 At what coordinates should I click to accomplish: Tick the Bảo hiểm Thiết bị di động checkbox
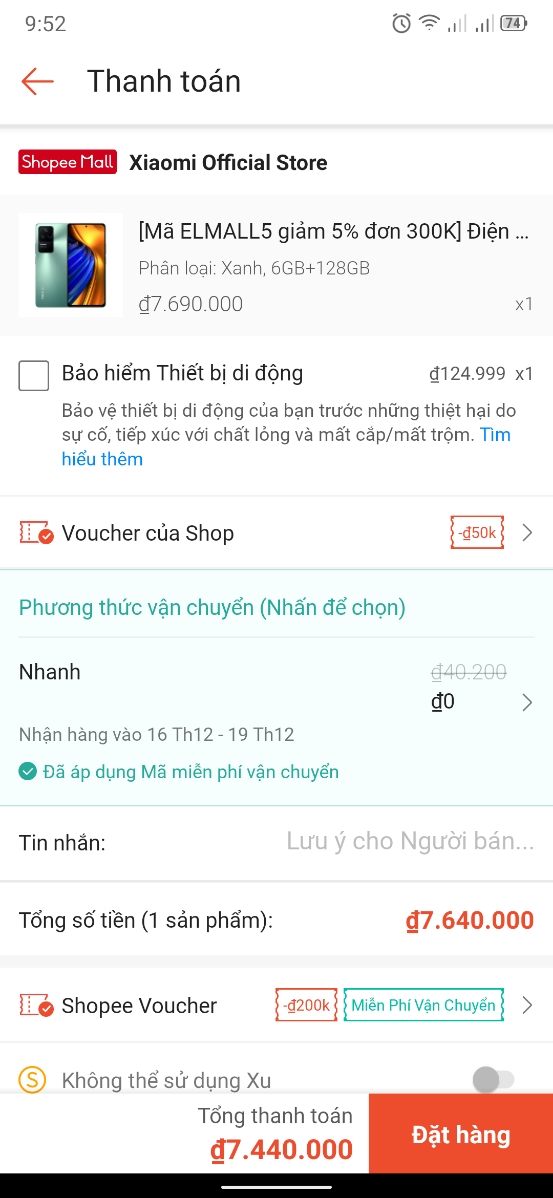point(34,375)
